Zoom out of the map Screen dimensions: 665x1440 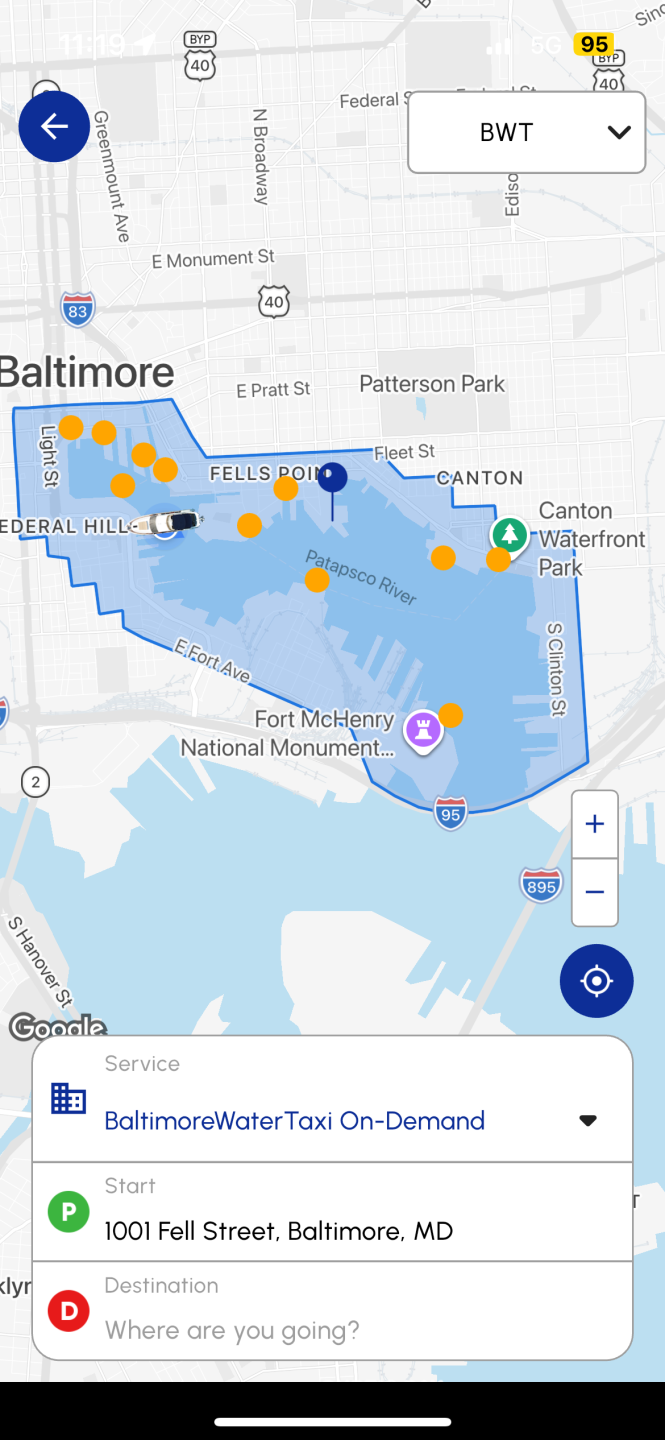(595, 892)
